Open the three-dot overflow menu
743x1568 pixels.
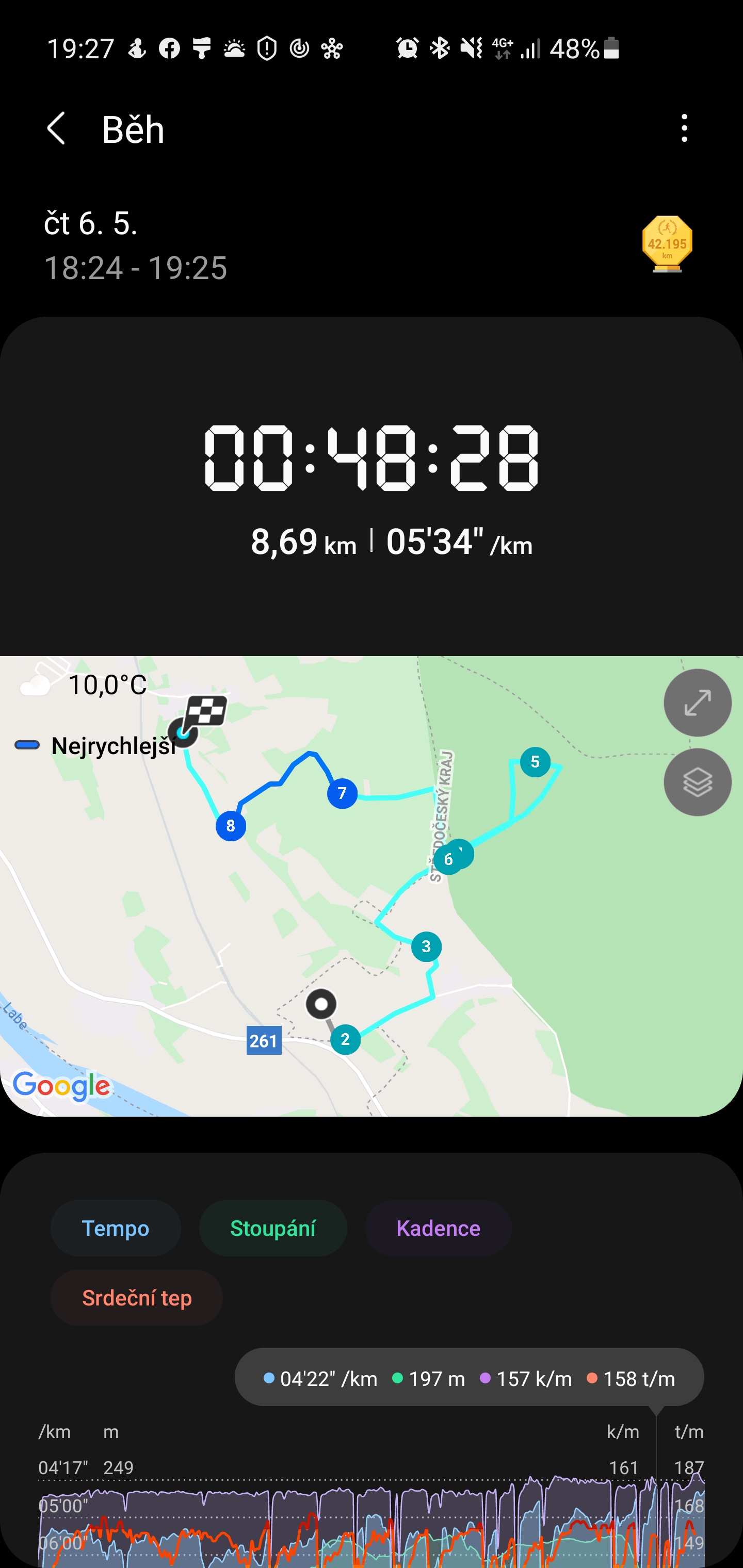[x=684, y=128]
